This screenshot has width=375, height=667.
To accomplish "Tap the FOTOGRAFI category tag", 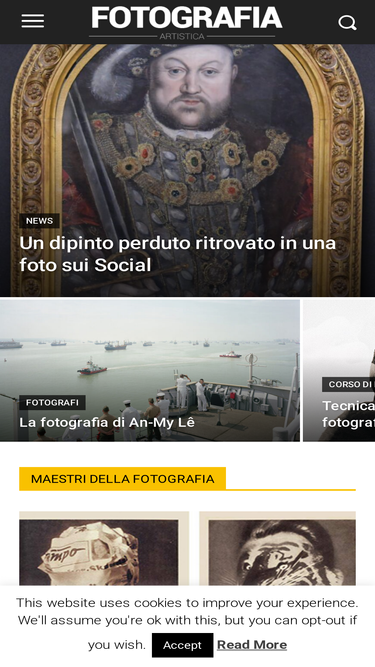I will point(52,402).
